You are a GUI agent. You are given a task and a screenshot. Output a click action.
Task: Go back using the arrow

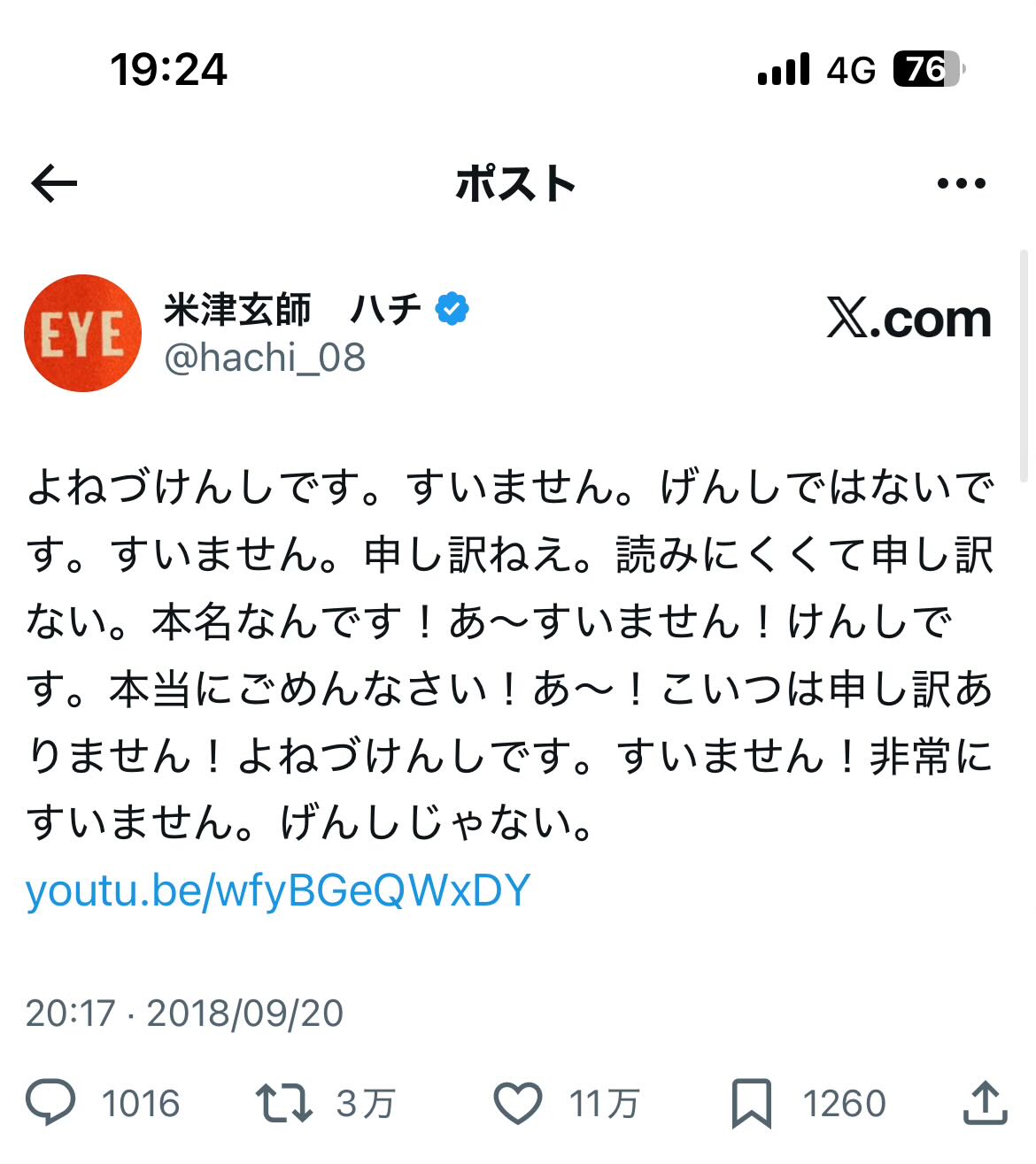click(x=54, y=184)
